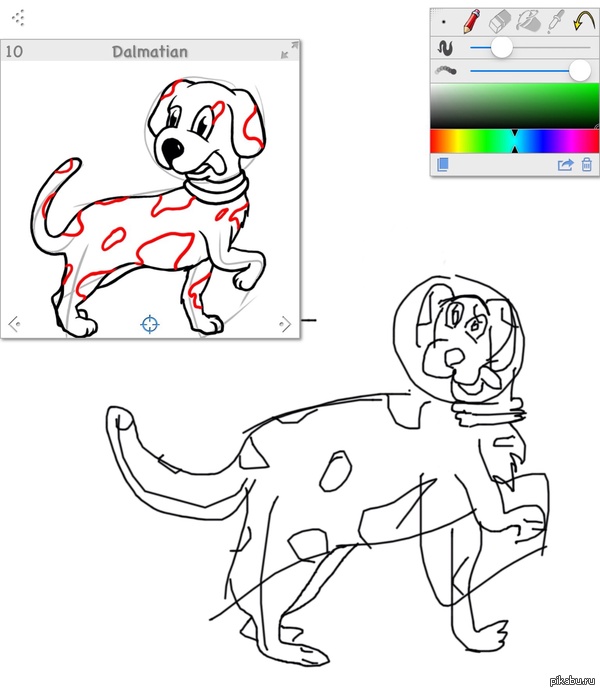This screenshot has height=692, width=600.
Task: Open the layers pages icon
Action: [443, 164]
